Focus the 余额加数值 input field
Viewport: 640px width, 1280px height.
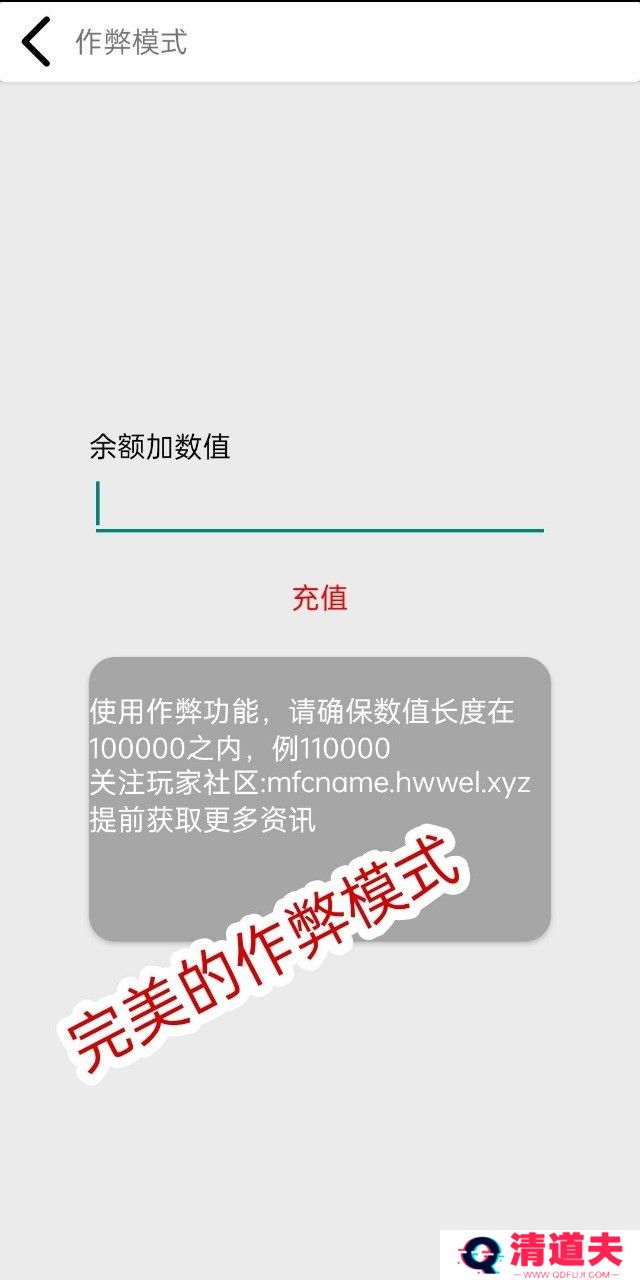320,505
